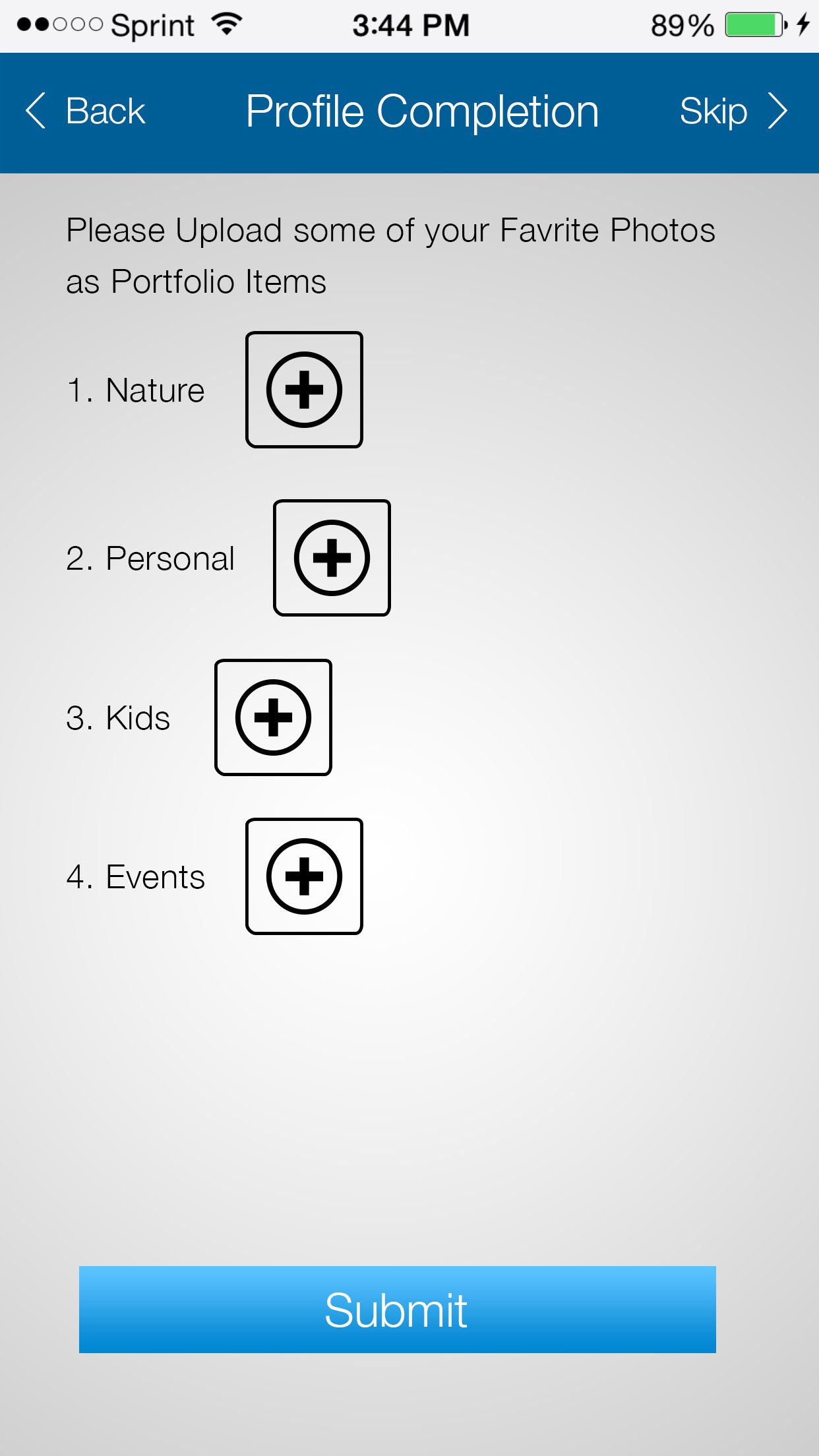Add a photo for Nature
819x1456 pixels.
[x=304, y=390]
